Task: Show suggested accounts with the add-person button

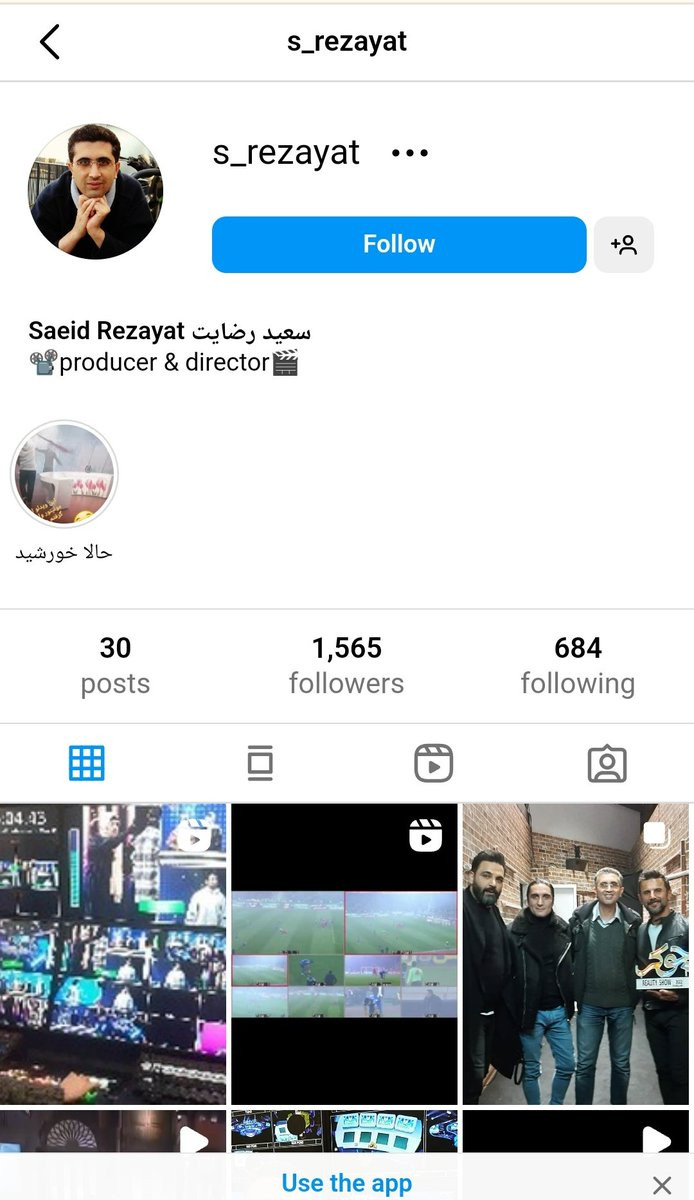Action: click(x=623, y=244)
